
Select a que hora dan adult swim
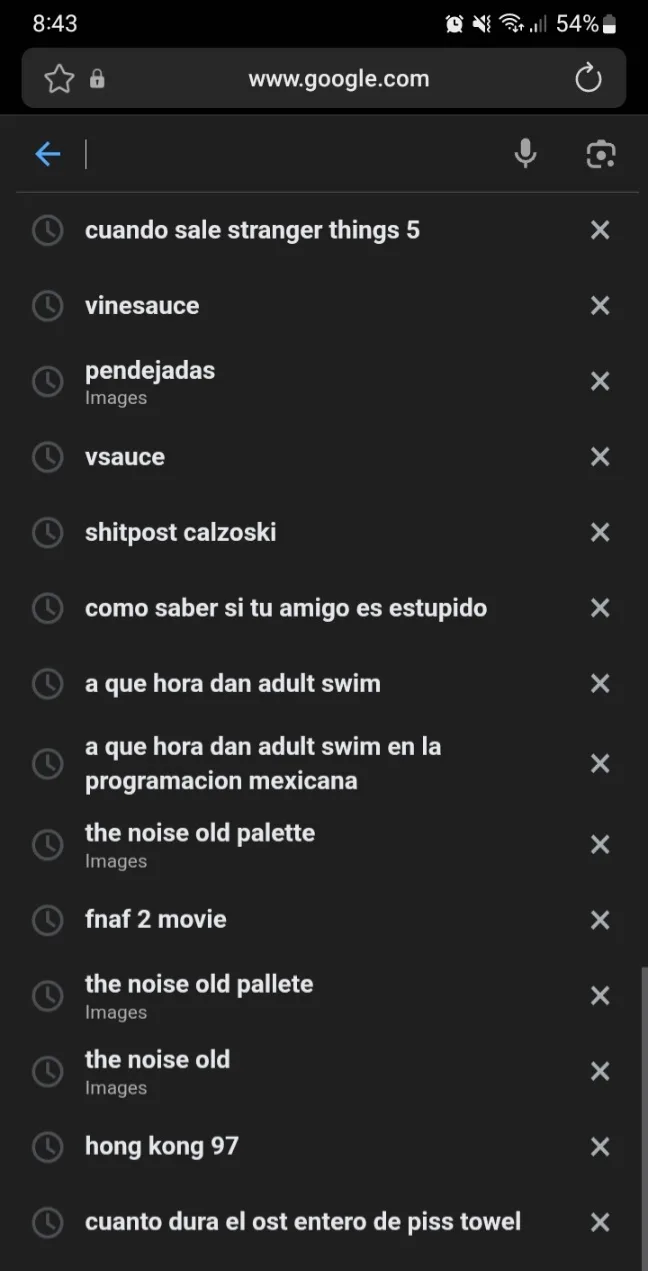(232, 684)
